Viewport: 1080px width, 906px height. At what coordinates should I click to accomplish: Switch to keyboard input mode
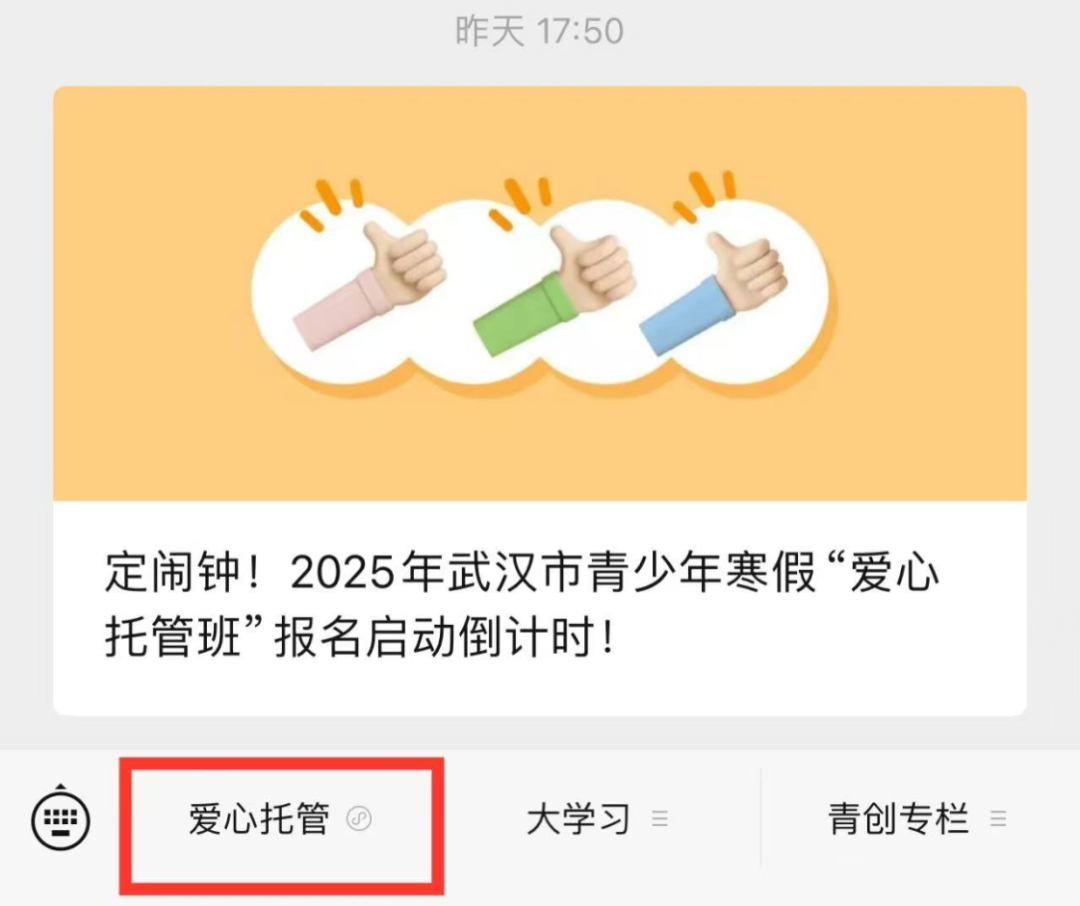[x=61, y=820]
